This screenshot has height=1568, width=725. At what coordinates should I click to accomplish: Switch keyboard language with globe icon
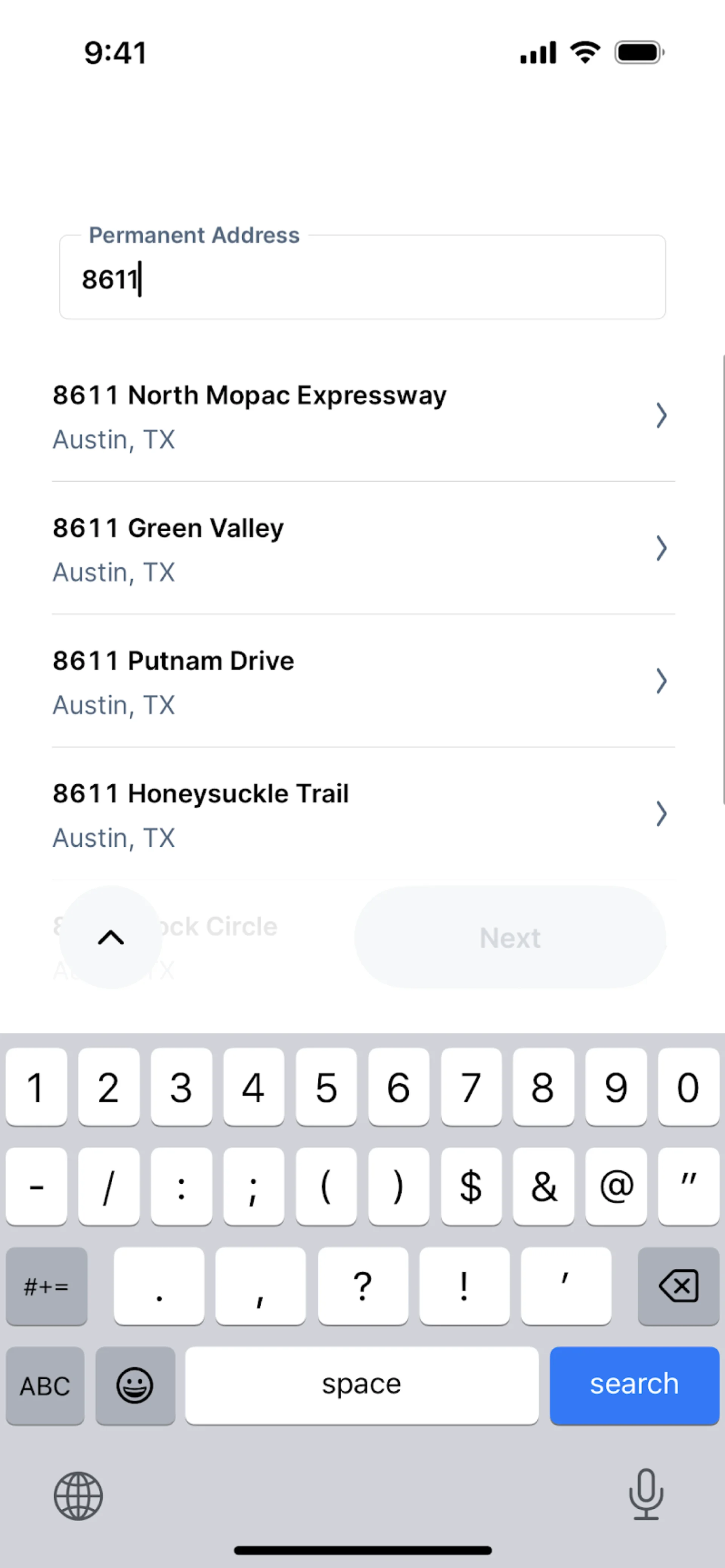(78, 1496)
